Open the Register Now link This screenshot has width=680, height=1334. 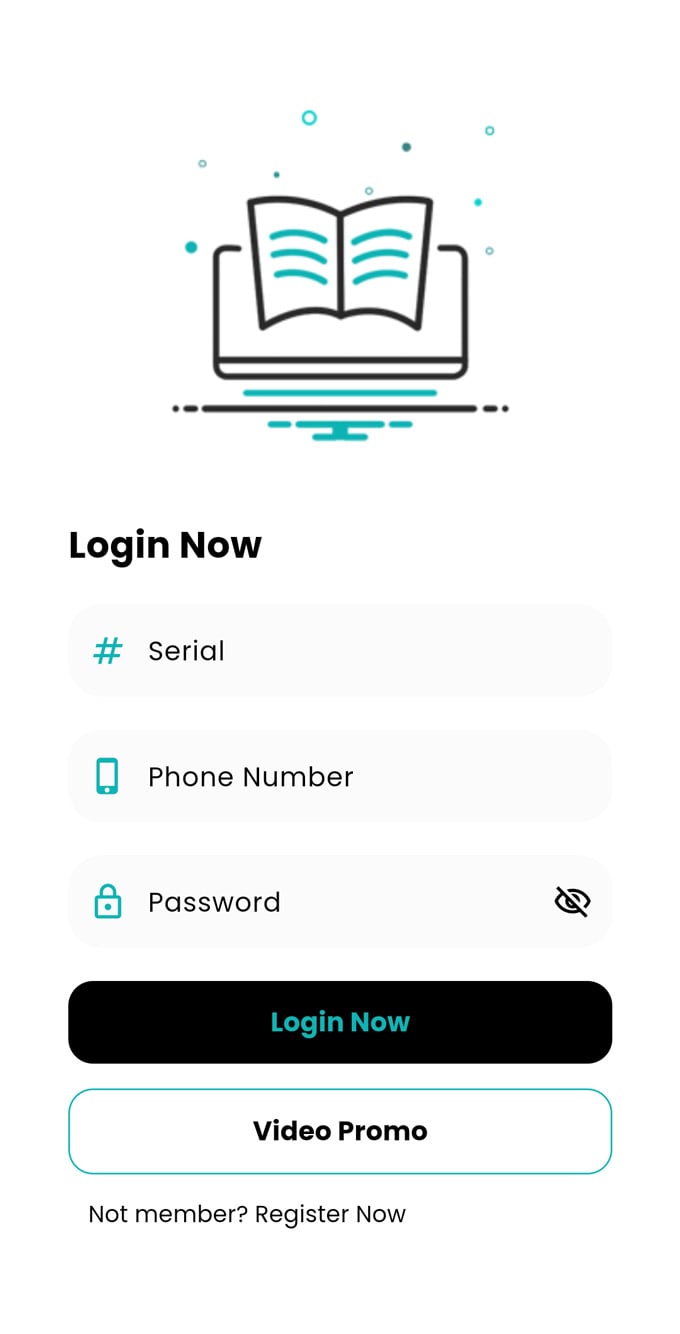(330, 1214)
